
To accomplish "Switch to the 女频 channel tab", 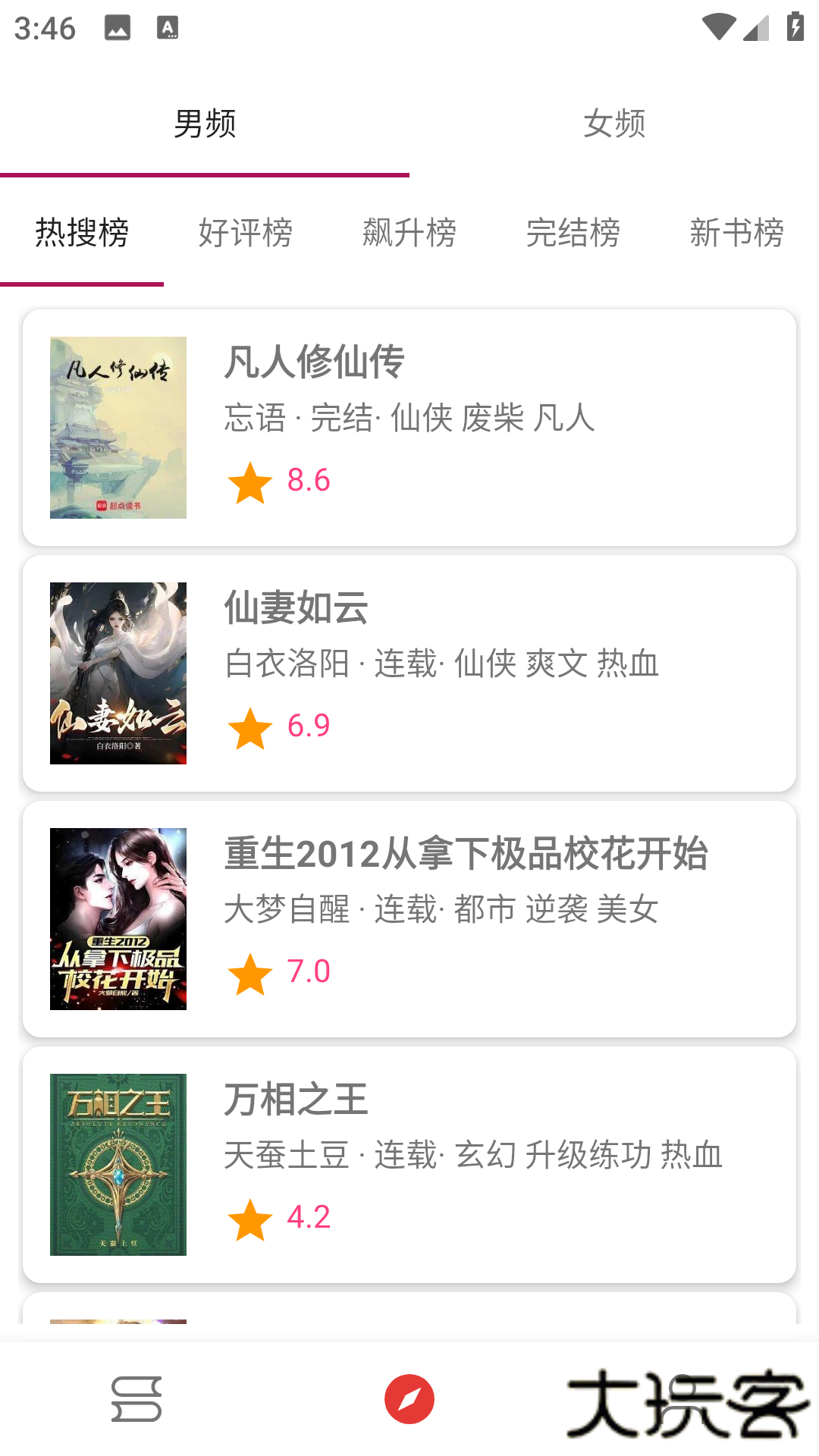I will coord(614,124).
